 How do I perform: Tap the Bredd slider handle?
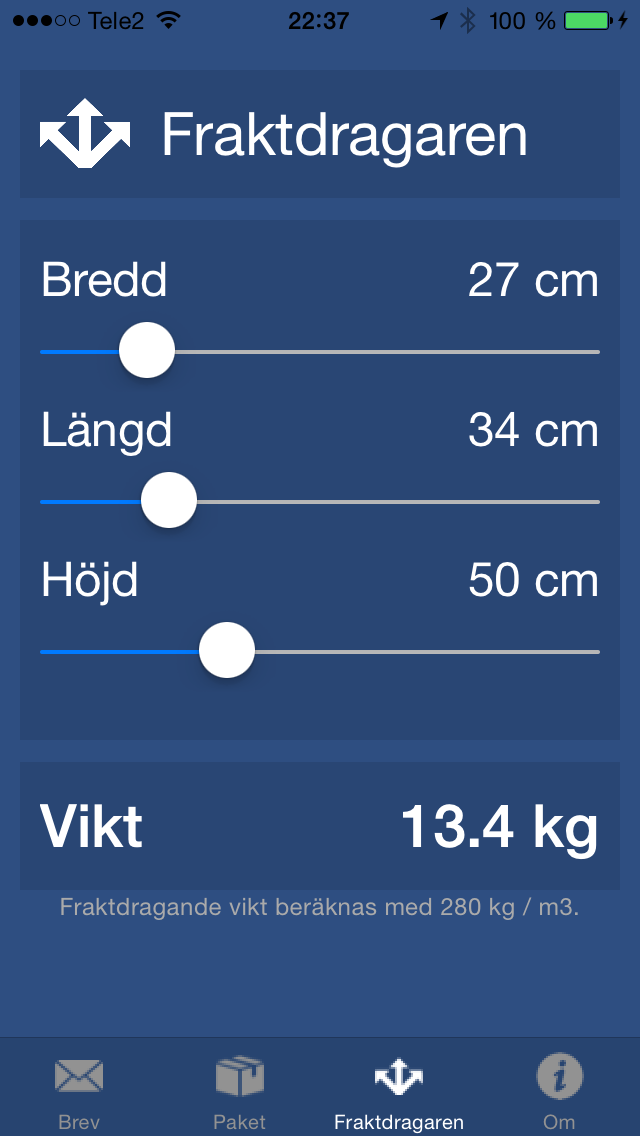(147, 351)
